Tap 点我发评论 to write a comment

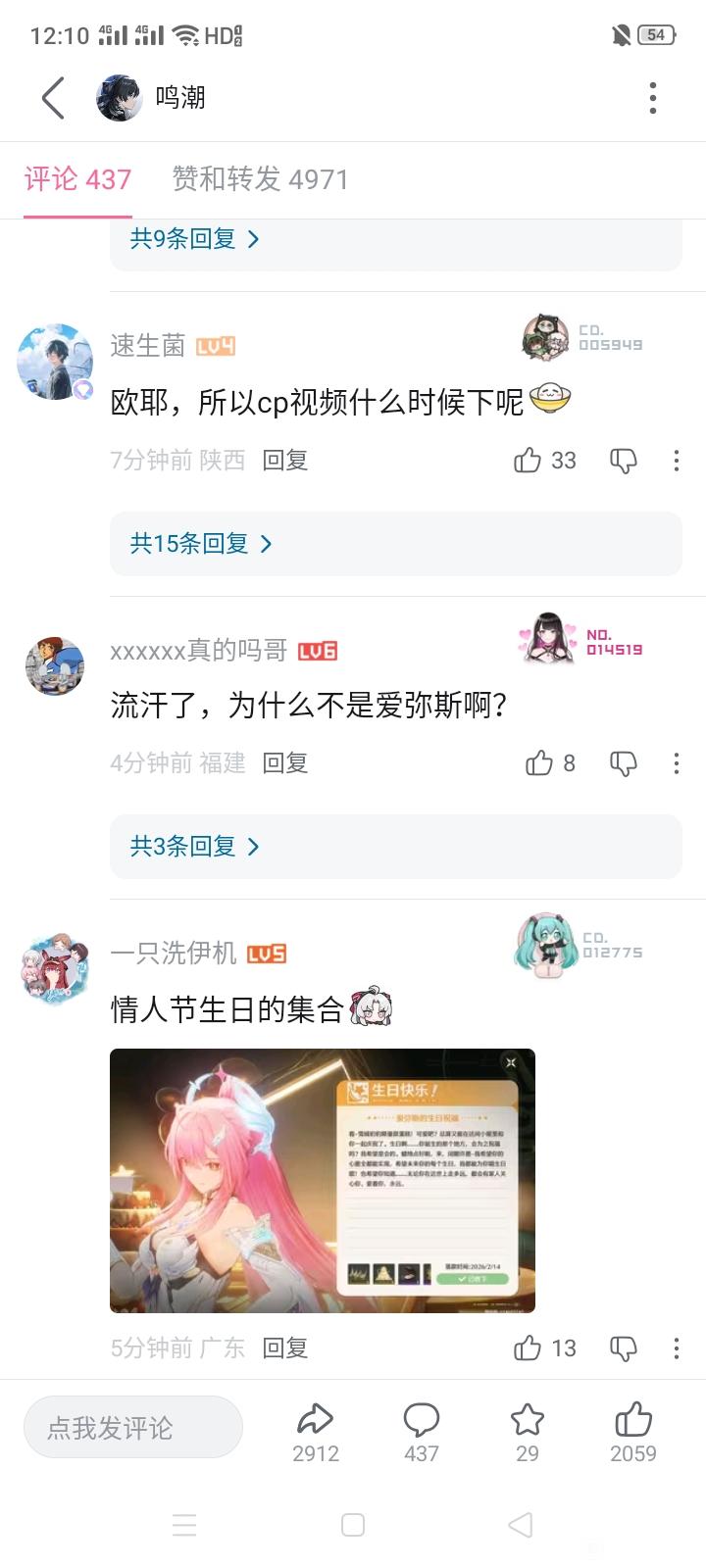pos(133,1427)
